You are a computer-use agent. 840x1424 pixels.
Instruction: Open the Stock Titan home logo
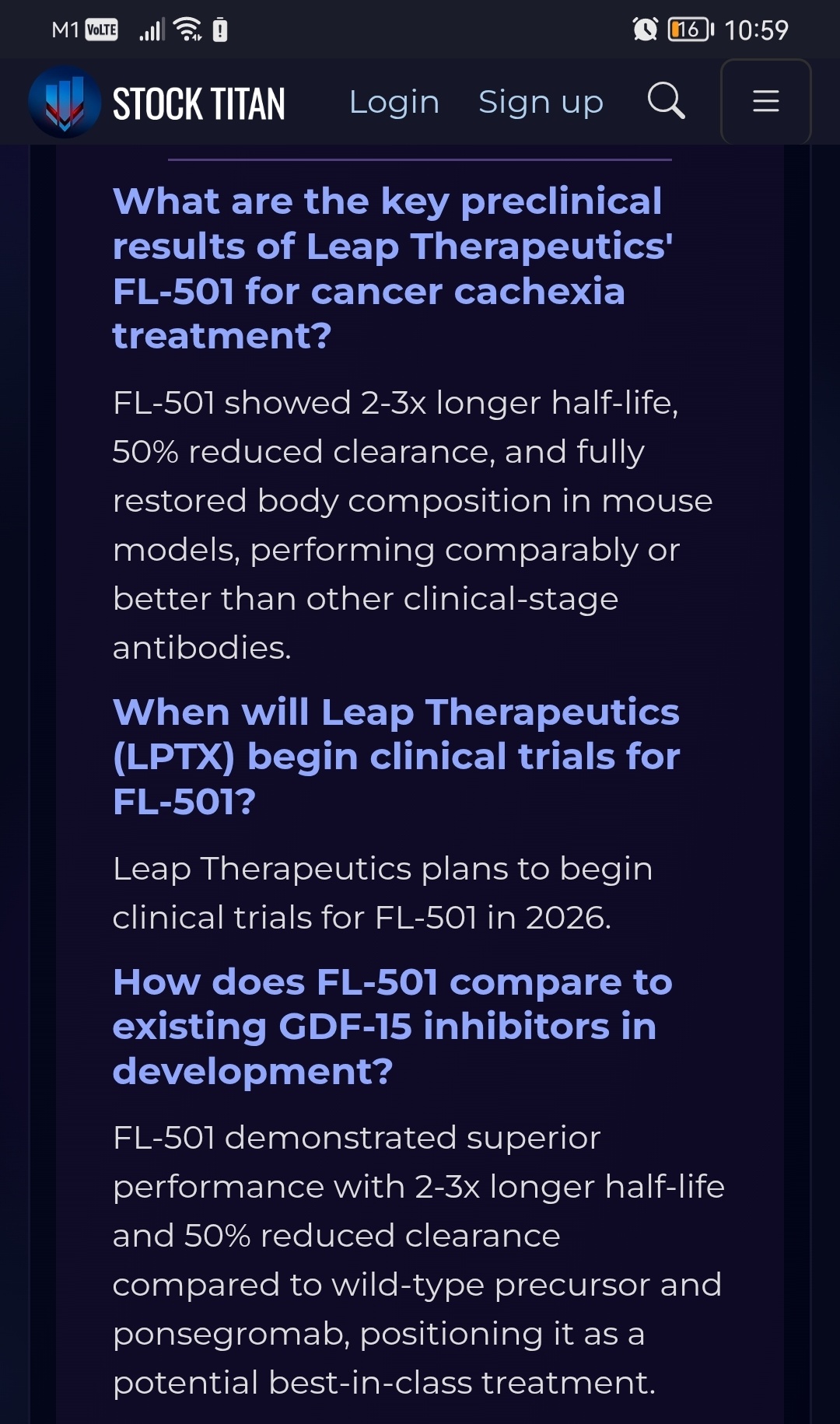[x=158, y=103]
